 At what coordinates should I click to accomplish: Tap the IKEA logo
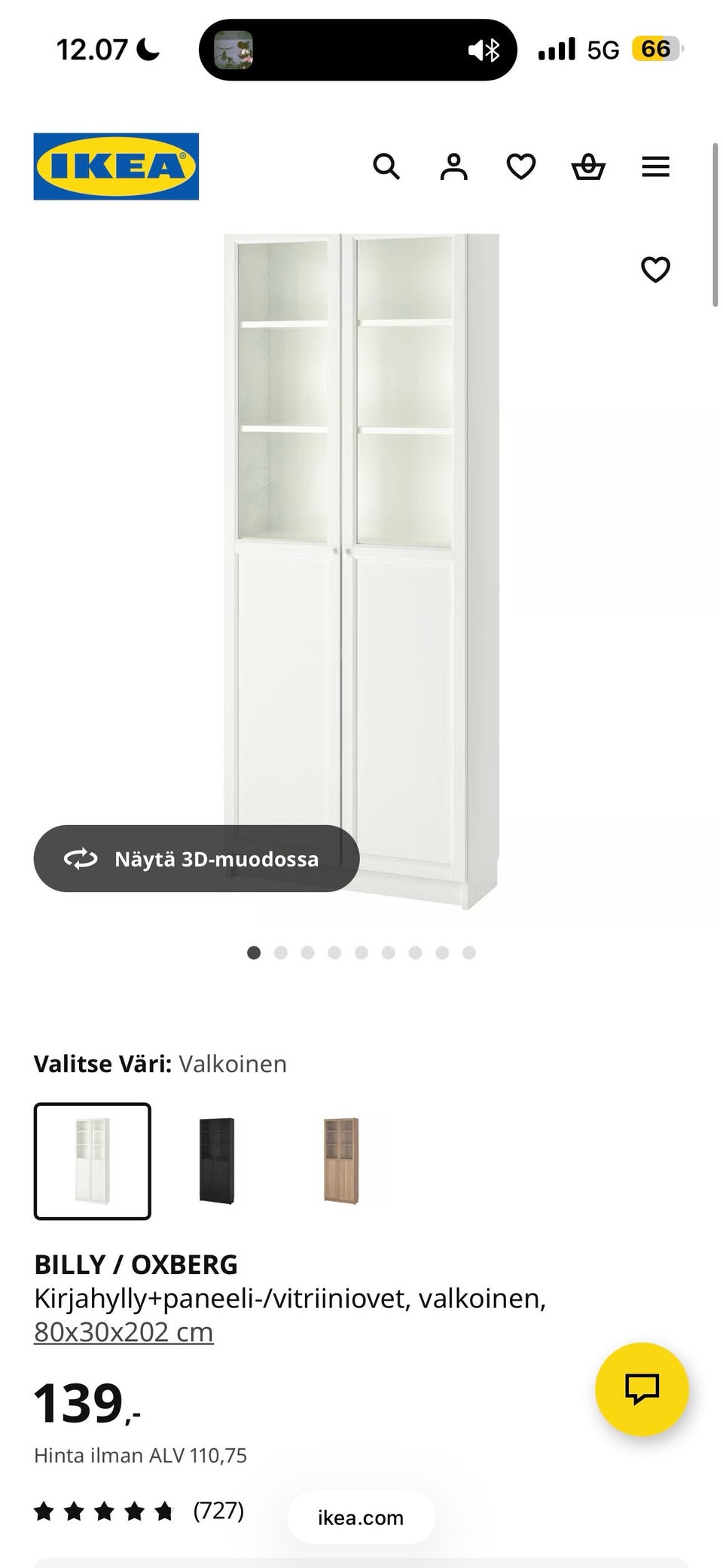[115, 164]
